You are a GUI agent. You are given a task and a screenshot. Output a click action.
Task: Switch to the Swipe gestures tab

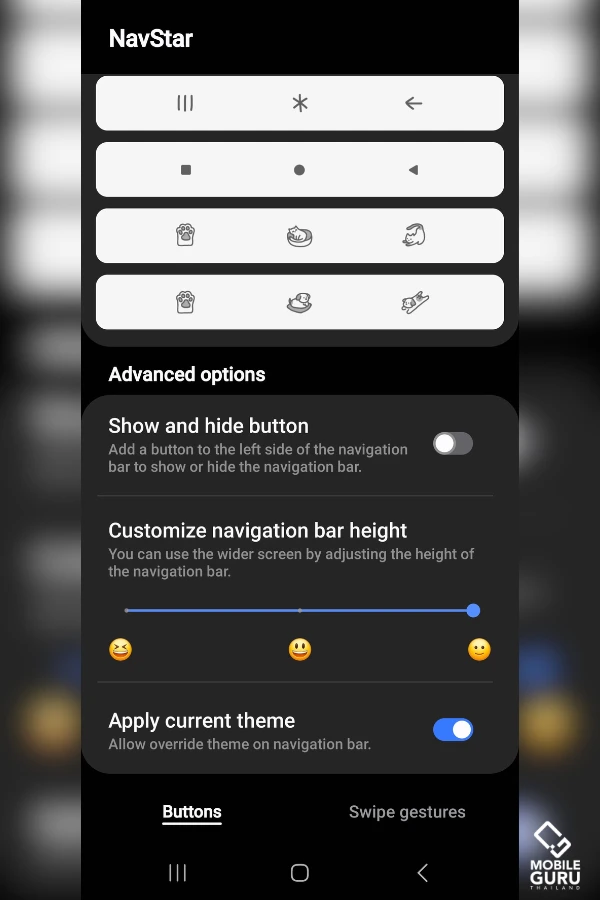click(407, 812)
